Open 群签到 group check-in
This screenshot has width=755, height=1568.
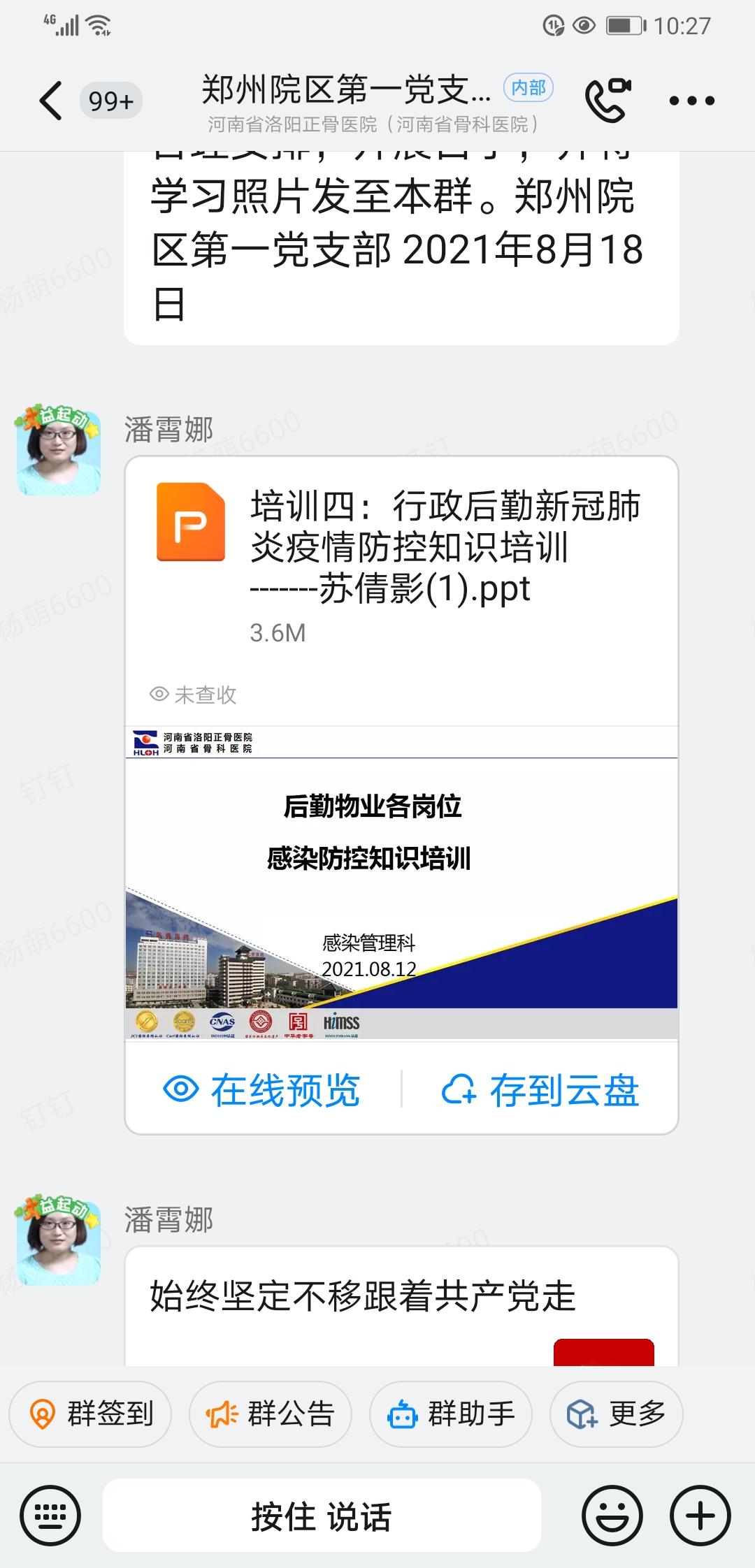[x=90, y=1414]
